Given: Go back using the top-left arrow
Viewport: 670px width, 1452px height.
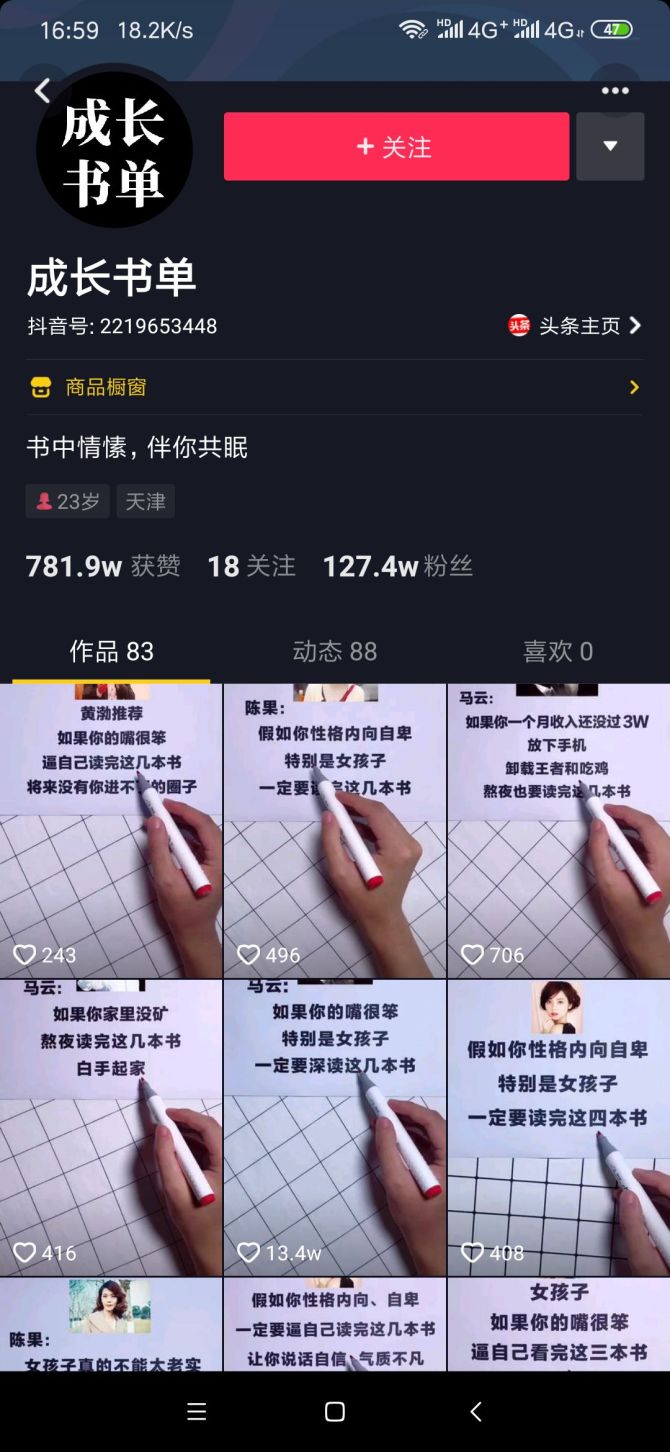Looking at the screenshot, I should pyautogui.click(x=42, y=91).
